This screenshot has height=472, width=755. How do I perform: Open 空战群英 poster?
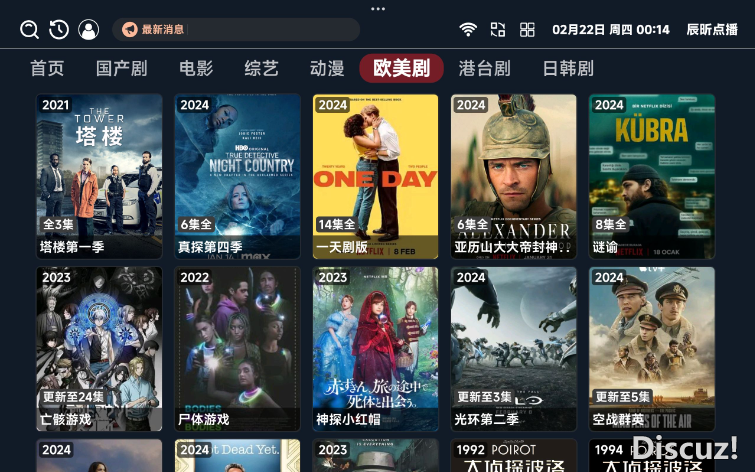[x=651, y=347]
